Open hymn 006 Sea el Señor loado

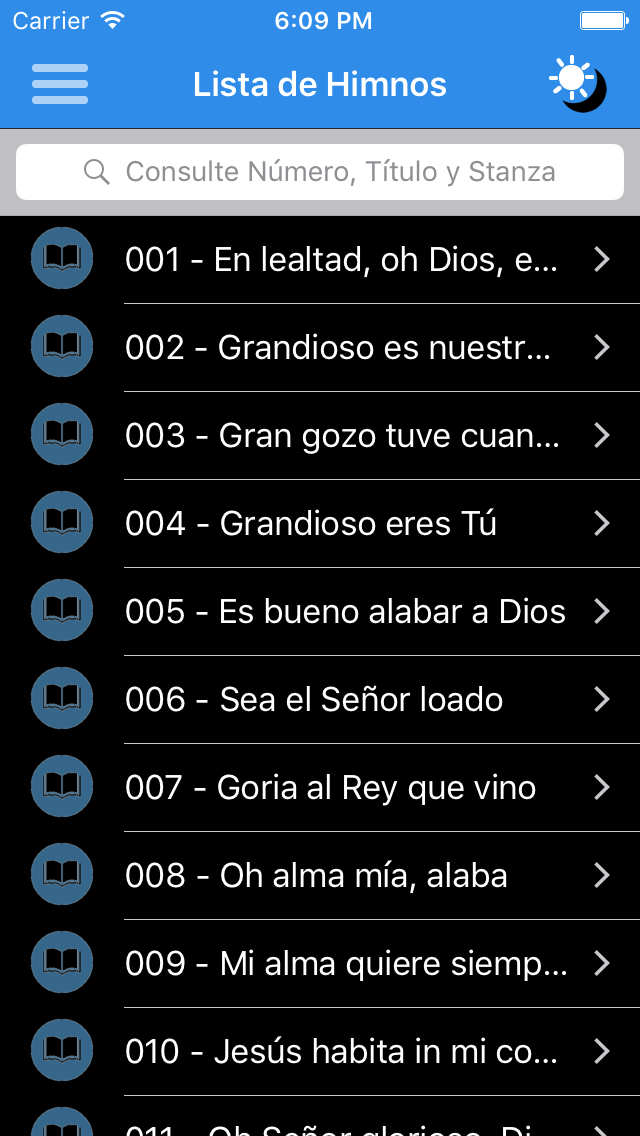click(x=320, y=699)
